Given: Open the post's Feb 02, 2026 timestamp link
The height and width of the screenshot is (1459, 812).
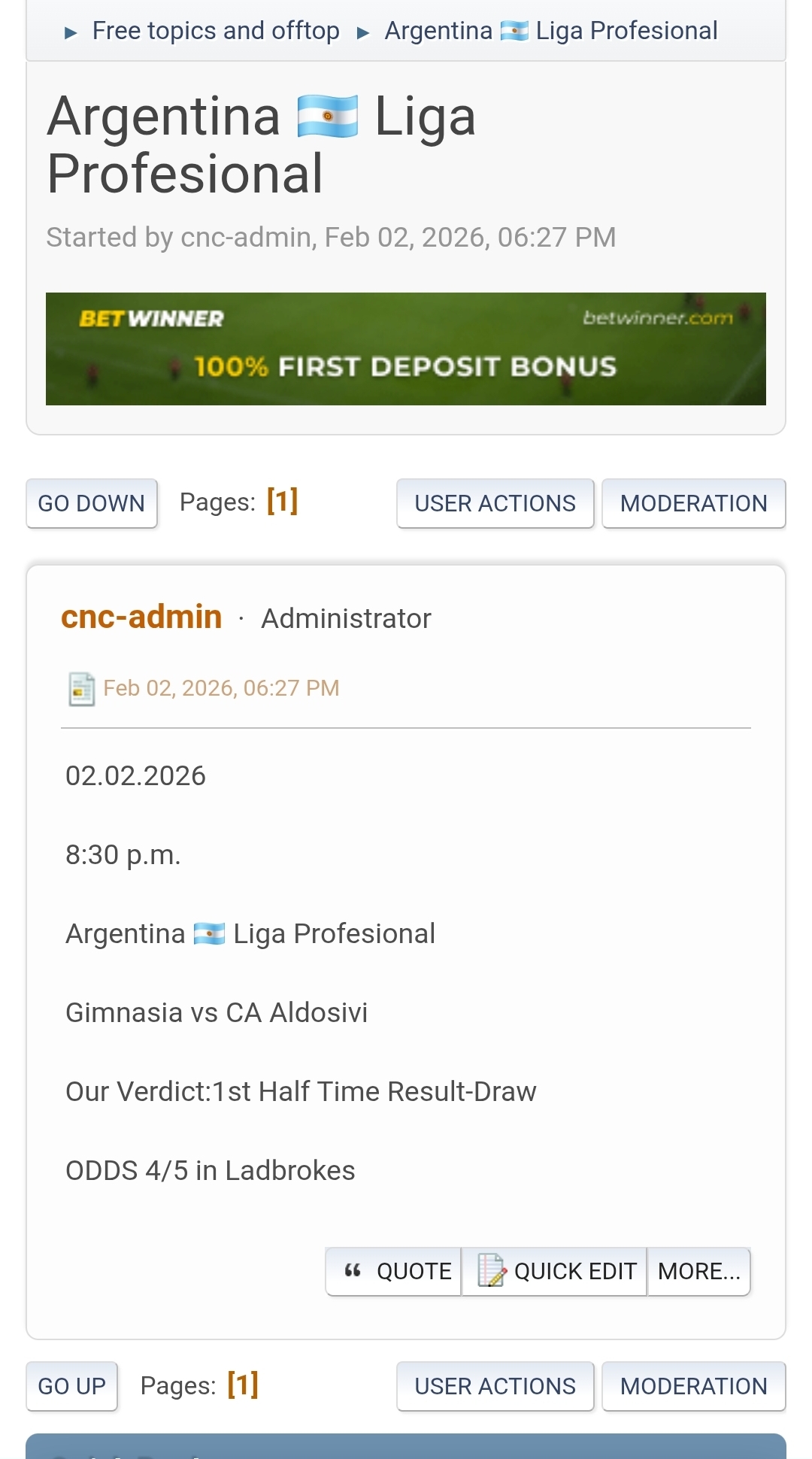Looking at the screenshot, I should coord(220,688).
